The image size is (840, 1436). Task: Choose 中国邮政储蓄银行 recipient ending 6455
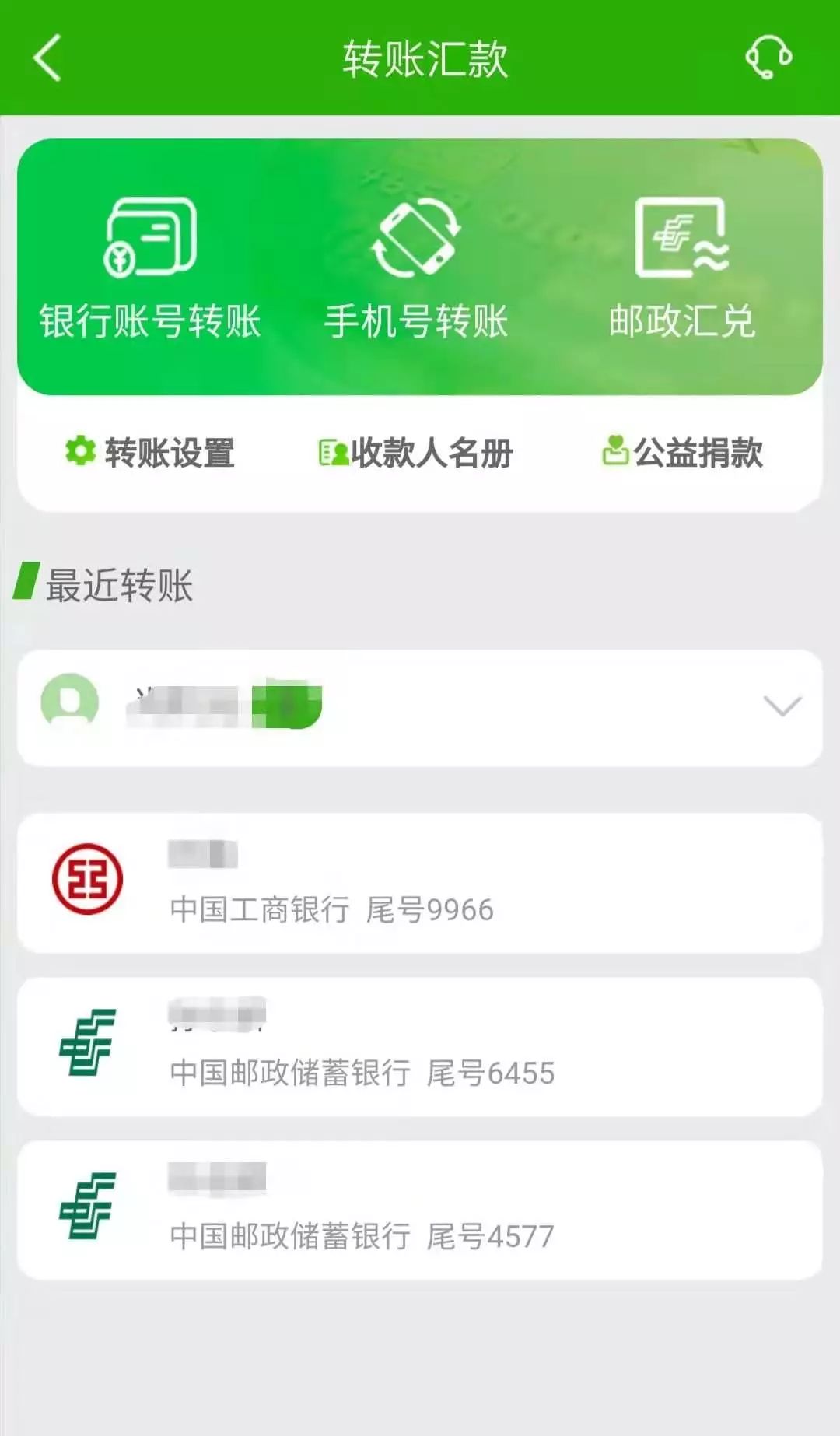click(x=420, y=1046)
